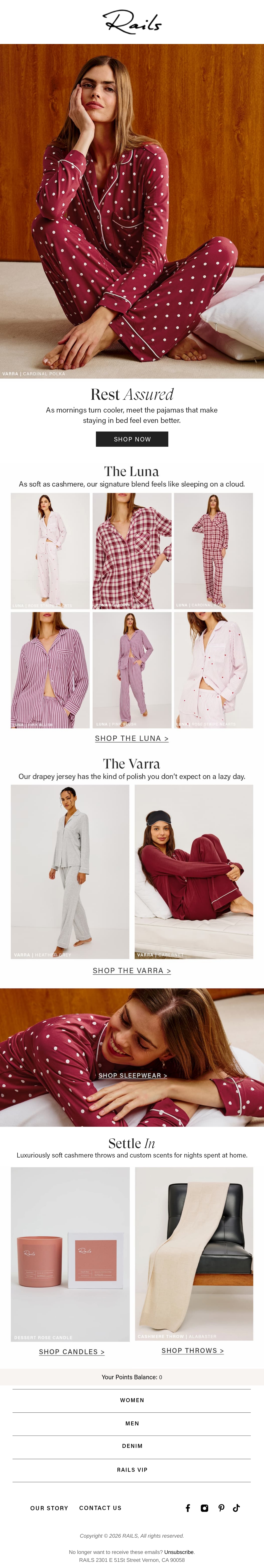View the Cashmere Throw Alabaster image
This screenshot has width=264, height=1568.
click(x=194, y=1253)
